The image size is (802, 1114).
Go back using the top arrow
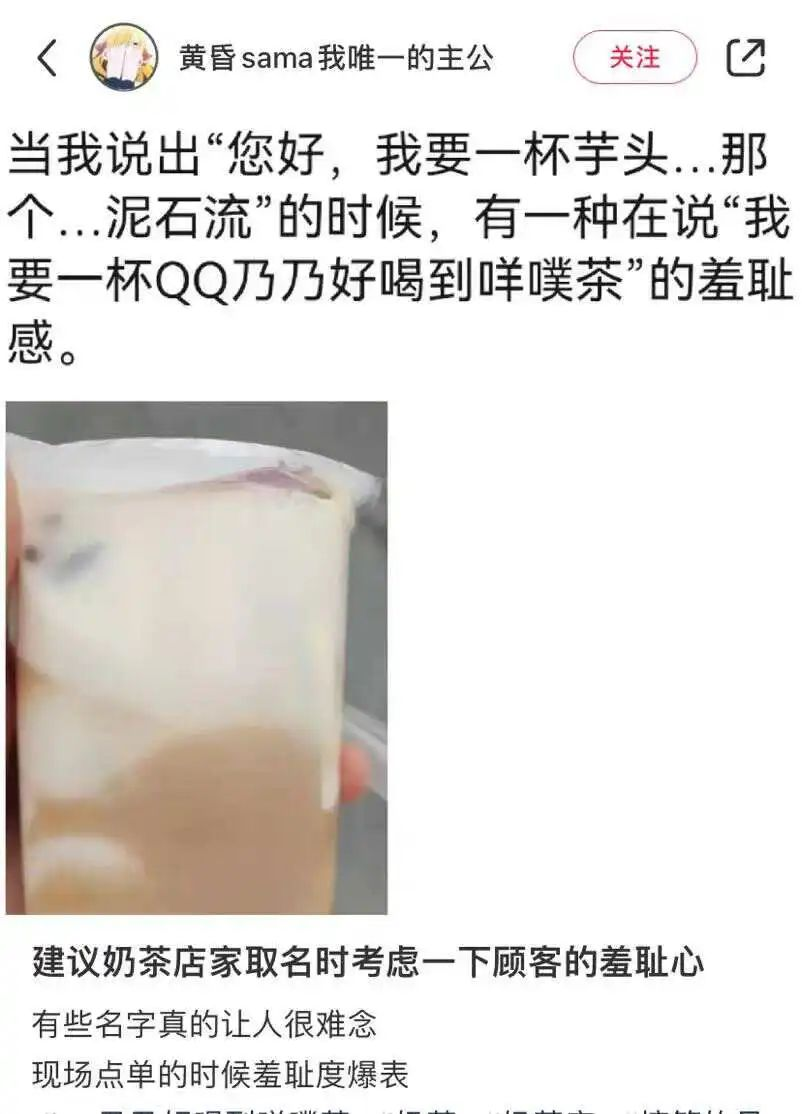47,58
